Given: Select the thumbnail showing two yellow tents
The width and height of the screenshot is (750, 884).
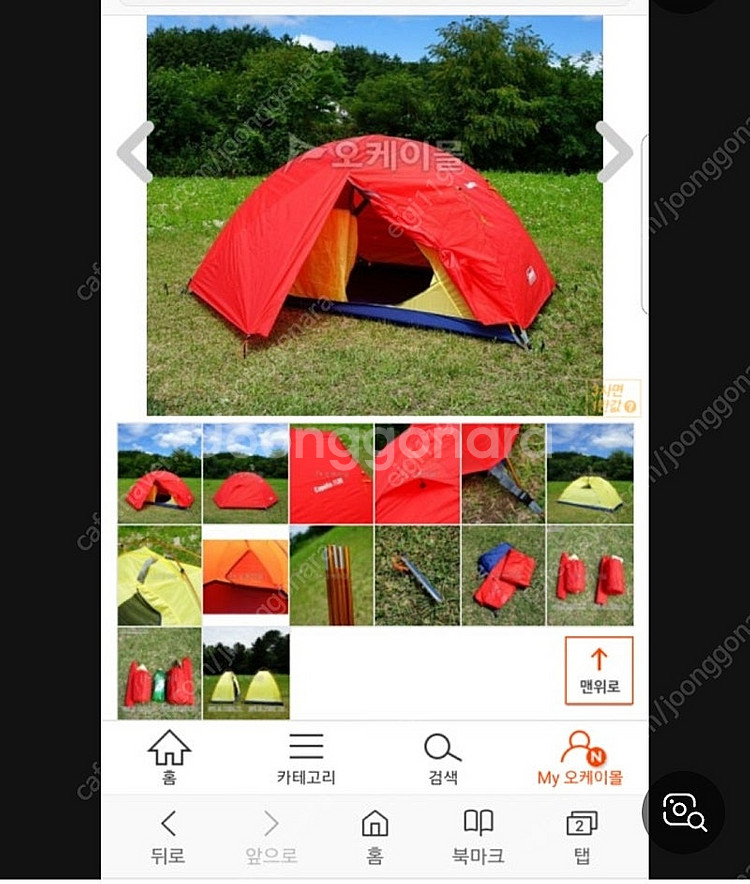Looking at the screenshot, I should click(246, 673).
